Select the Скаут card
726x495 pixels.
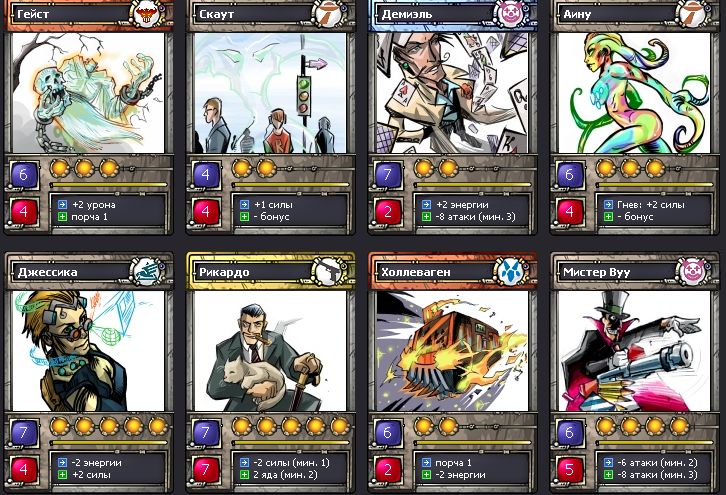click(269, 92)
